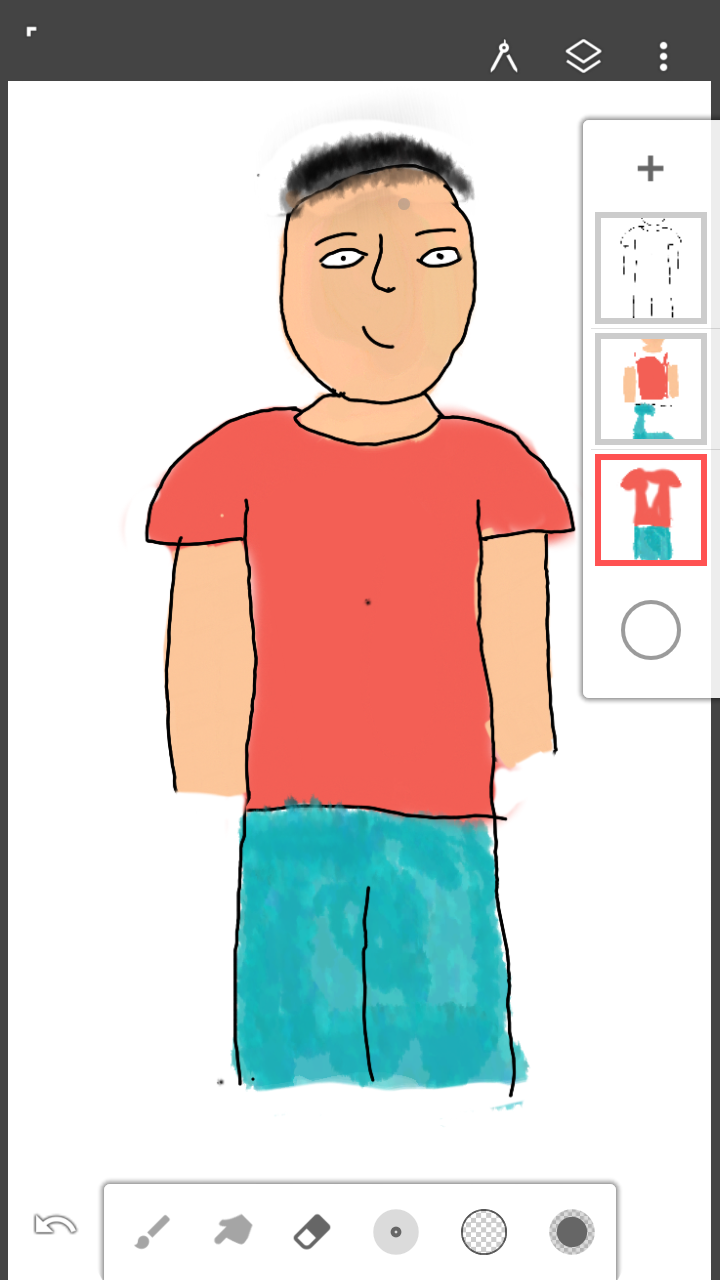
Task: Add a new layer with the plus button
Action: coord(650,168)
